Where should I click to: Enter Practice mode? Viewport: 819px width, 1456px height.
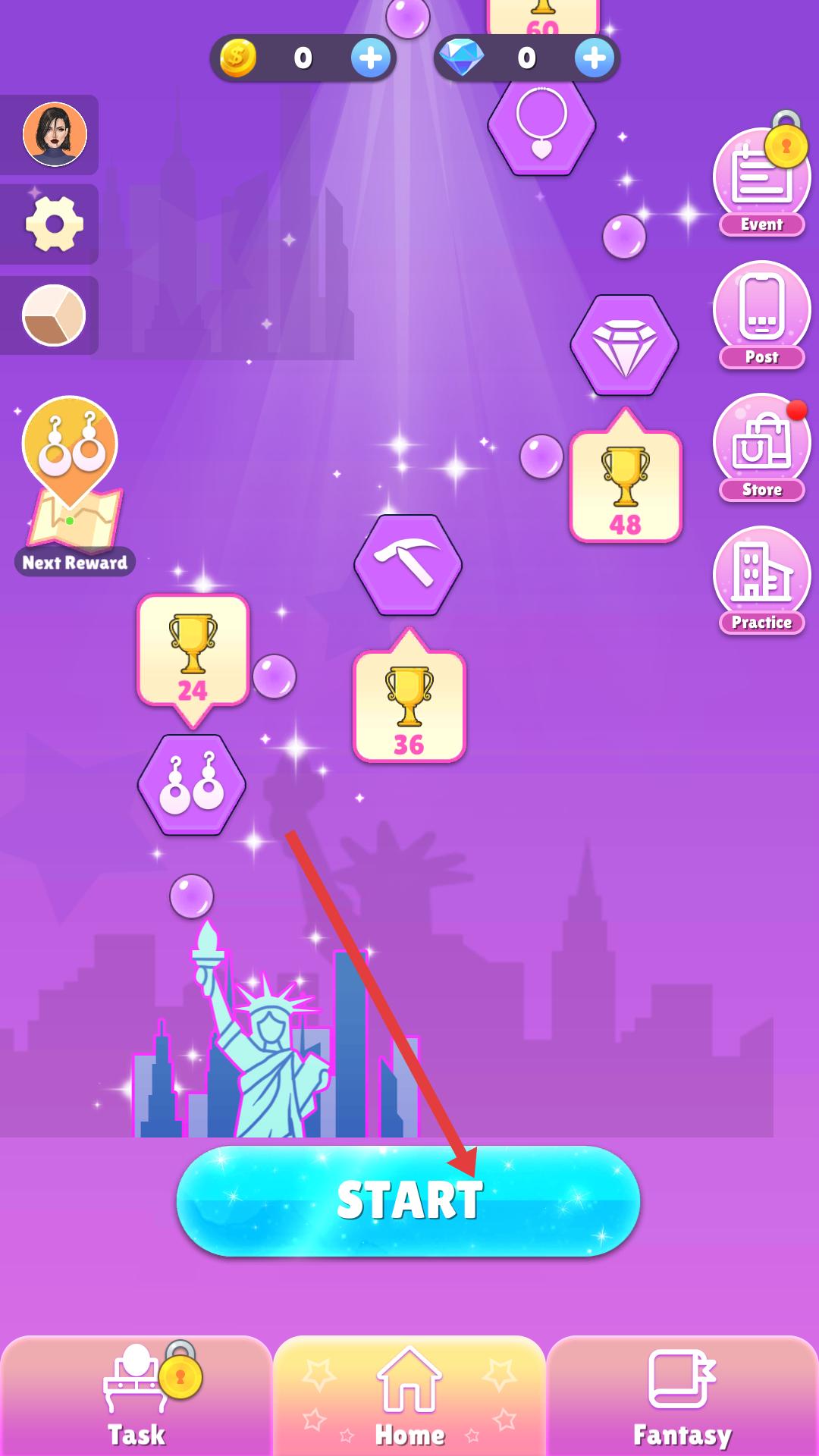[x=761, y=580]
